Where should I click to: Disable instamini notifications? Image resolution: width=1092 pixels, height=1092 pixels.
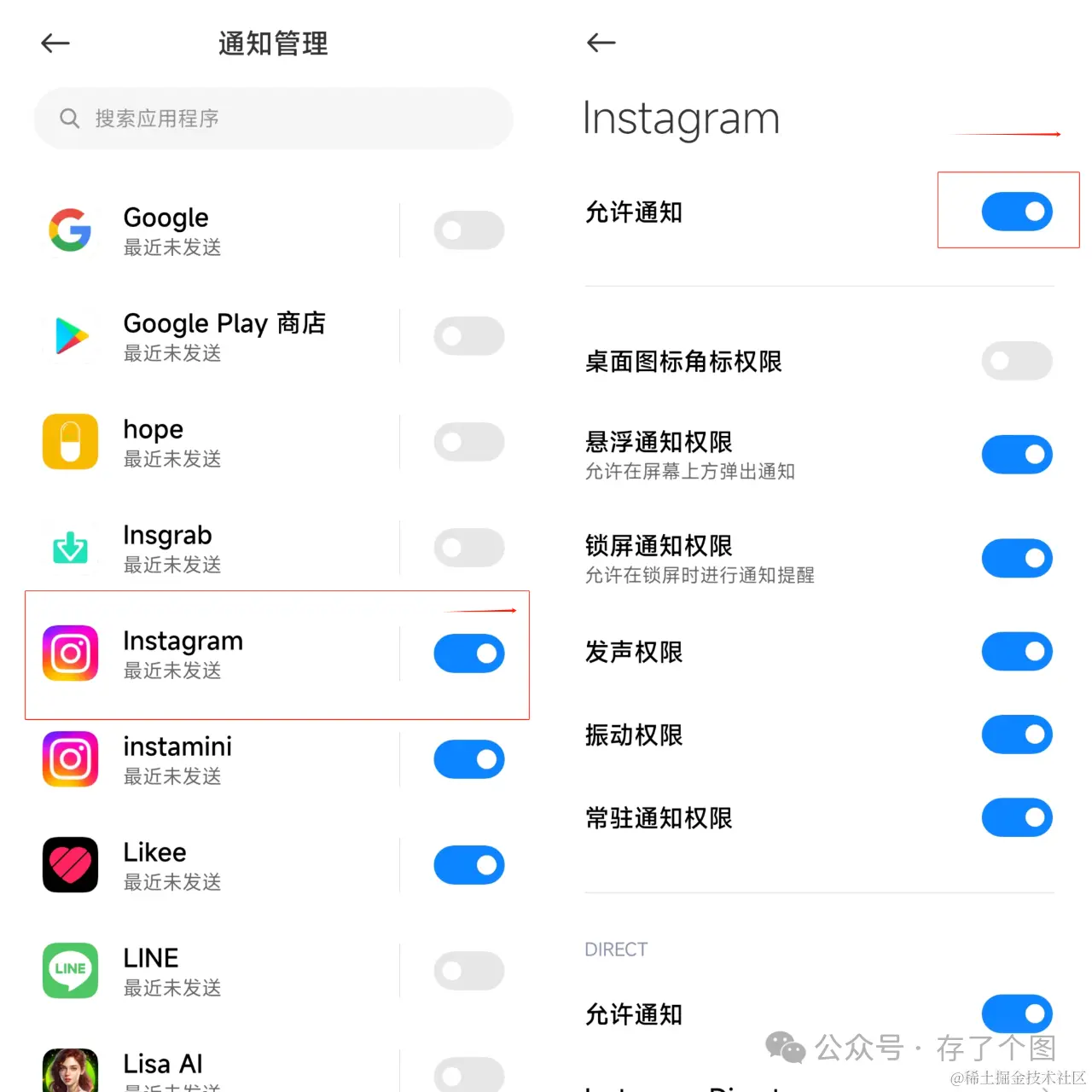[468, 759]
